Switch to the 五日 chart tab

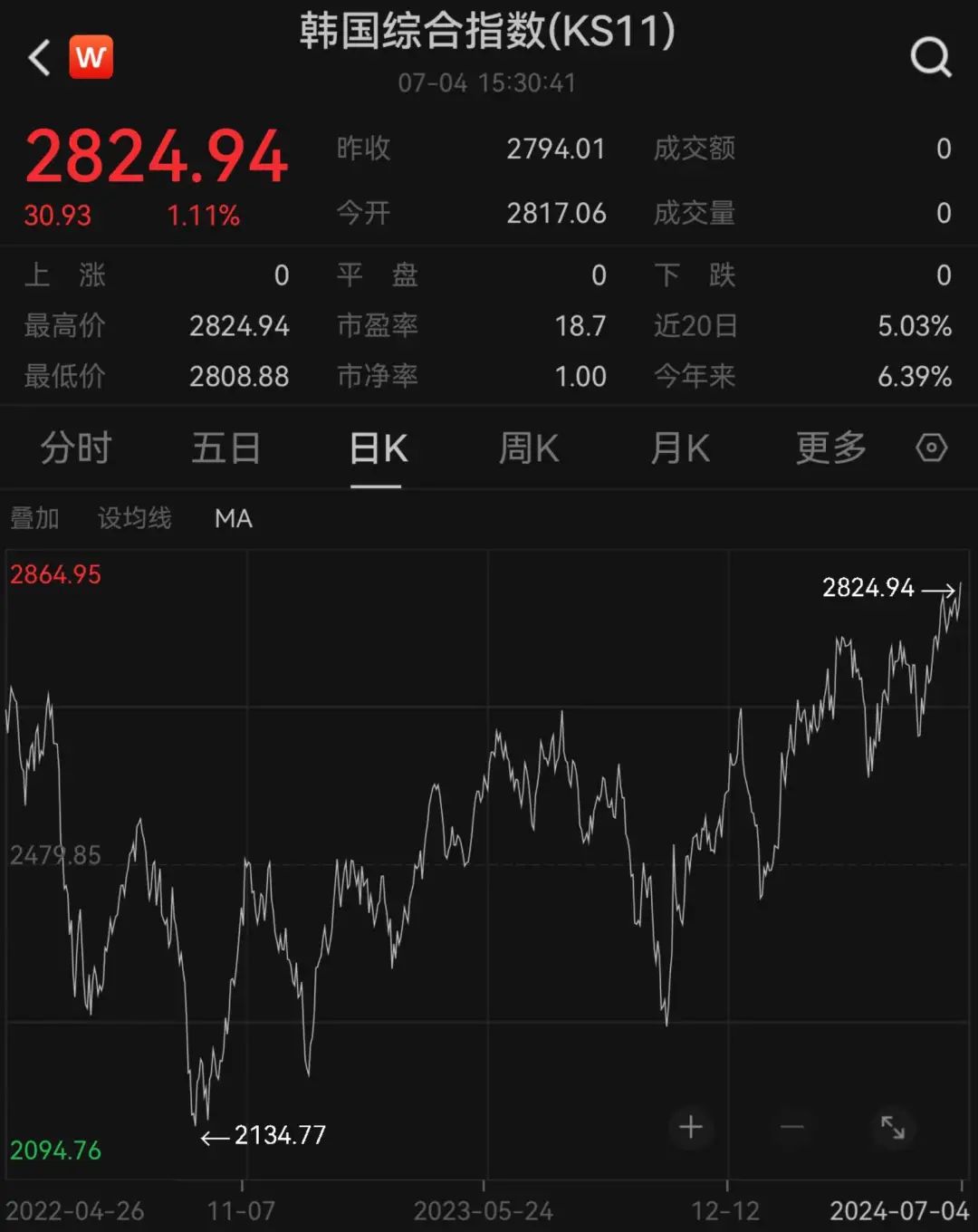coord(225,448)
